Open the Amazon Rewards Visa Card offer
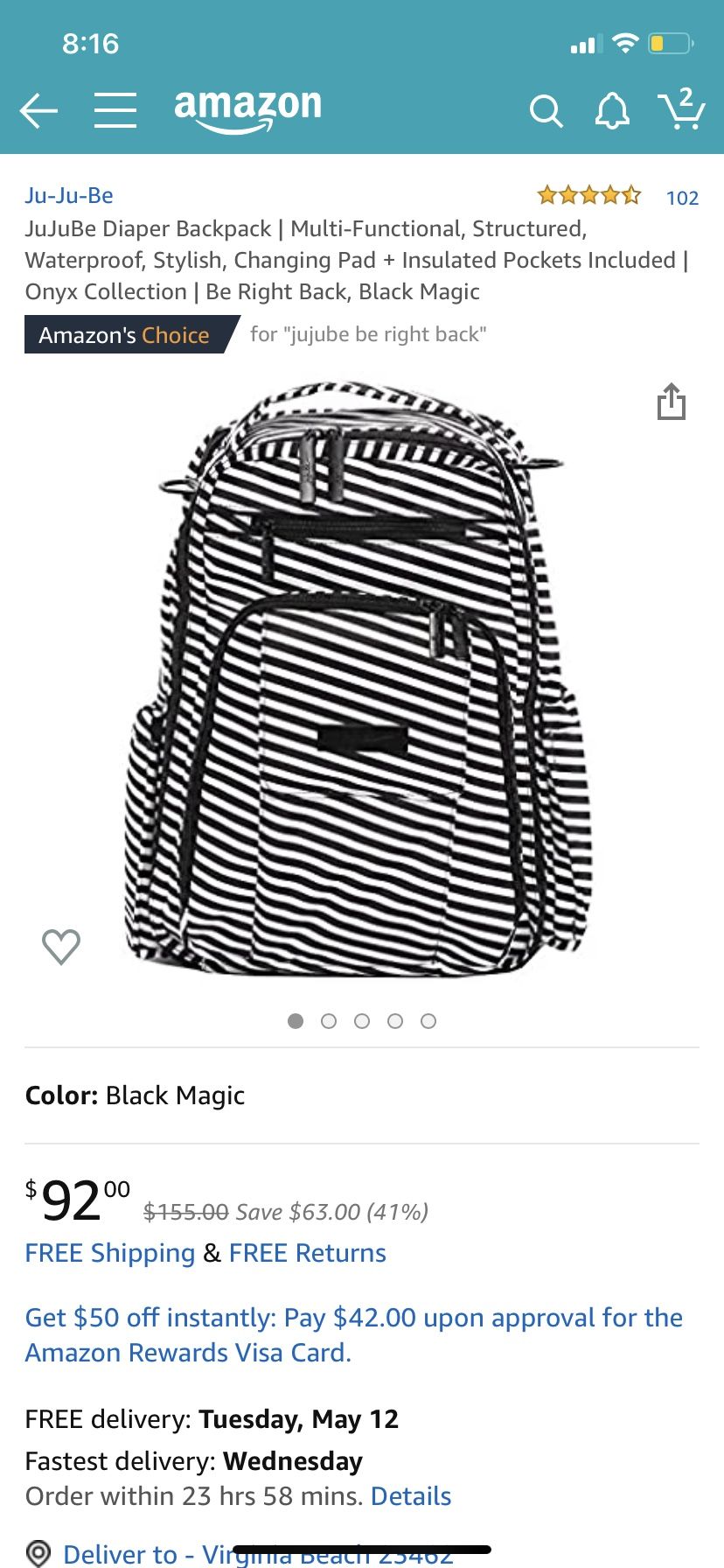The image size is (724, 1568). [354, 1334]
